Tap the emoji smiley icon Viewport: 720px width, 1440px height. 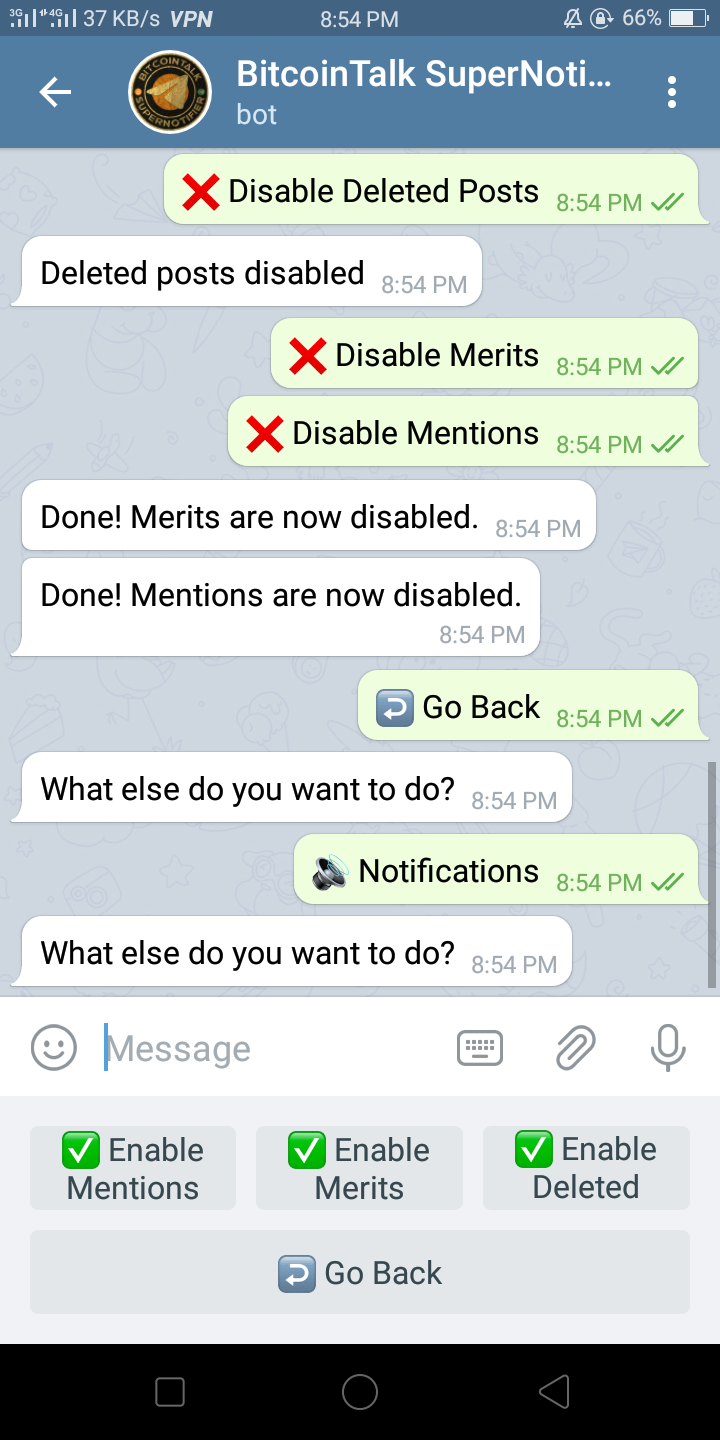pyautogui.click(x=54, y=1048)
